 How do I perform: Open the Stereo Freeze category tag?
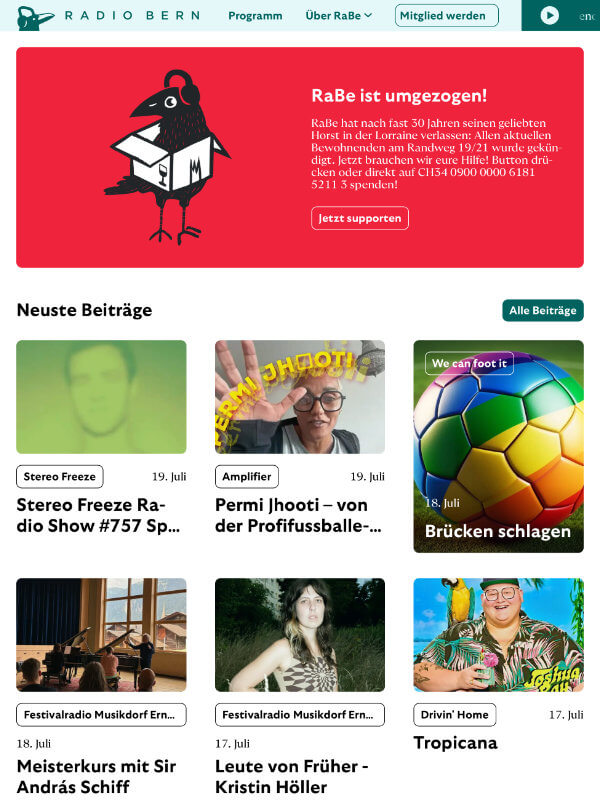[x=60, y=477]
